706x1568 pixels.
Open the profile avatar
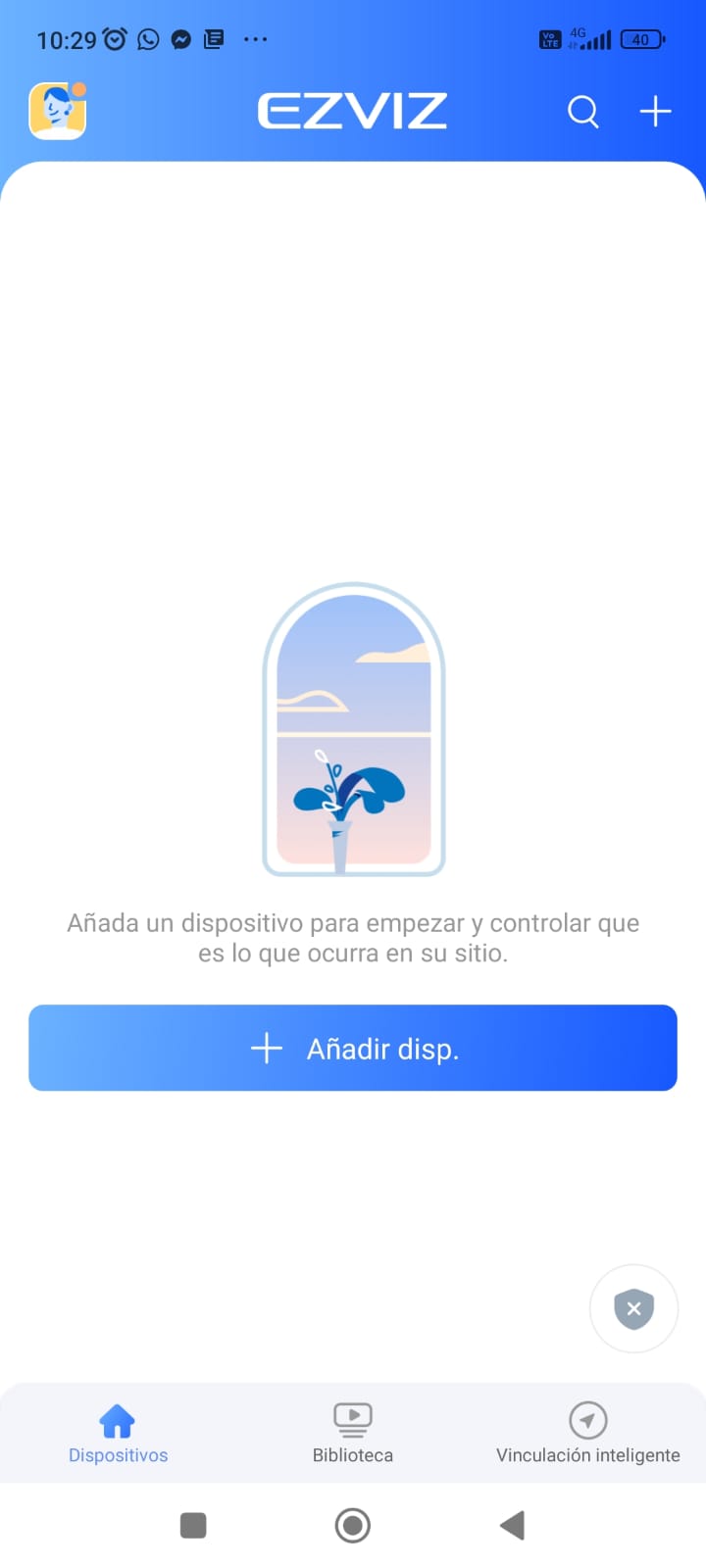(58, 111)
